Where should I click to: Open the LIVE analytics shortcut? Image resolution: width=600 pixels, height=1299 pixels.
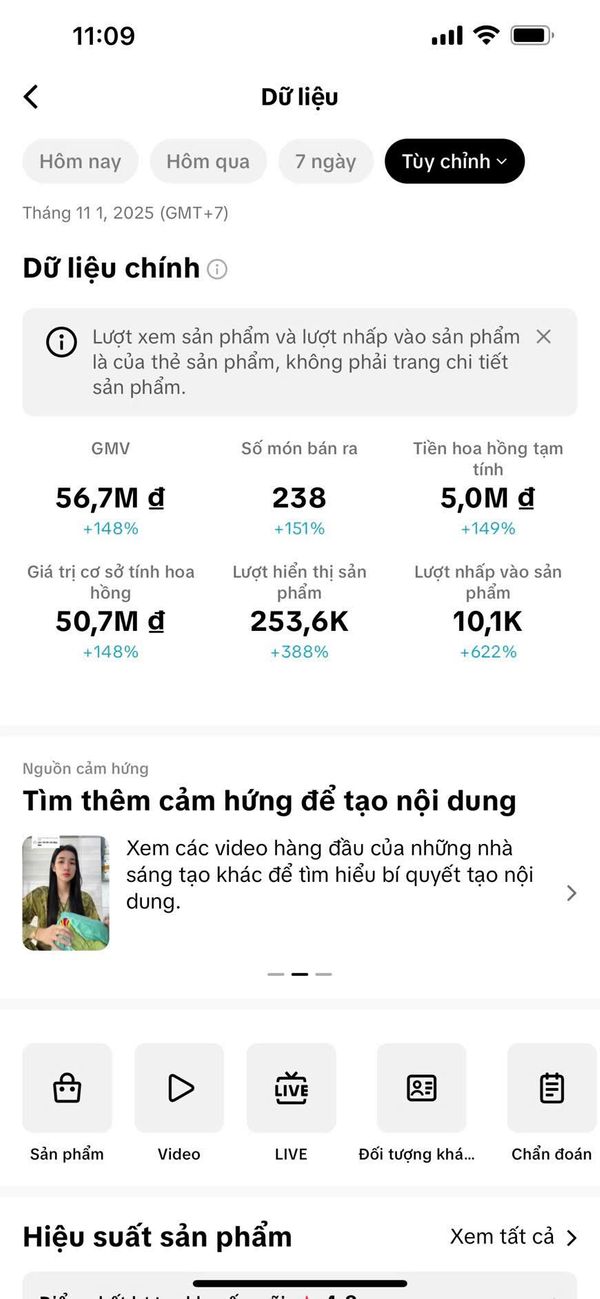coord(291,1088)
